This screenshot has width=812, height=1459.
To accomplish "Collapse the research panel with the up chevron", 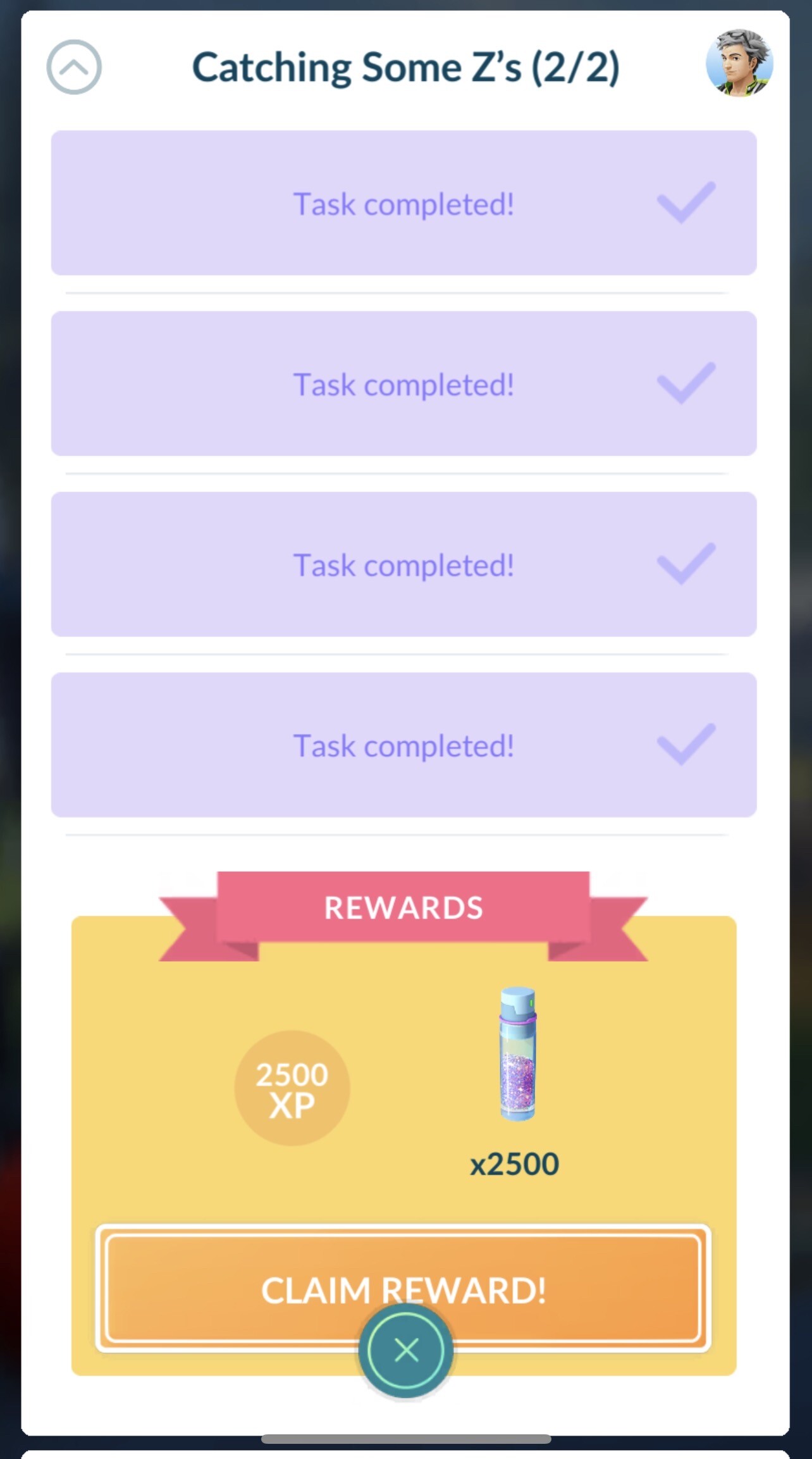I will point(74,67).
